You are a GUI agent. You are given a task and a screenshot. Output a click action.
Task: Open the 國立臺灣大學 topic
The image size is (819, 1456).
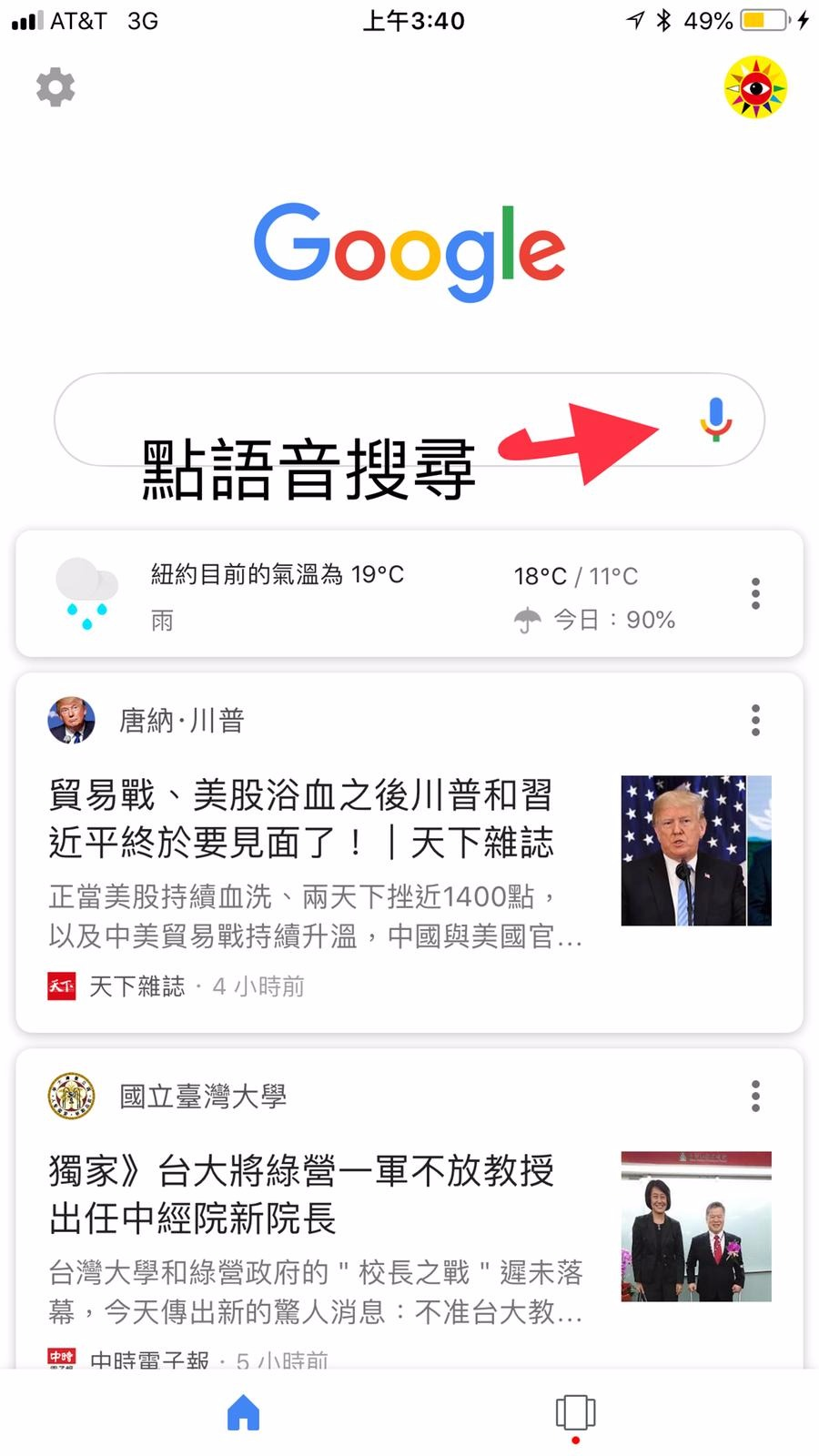pyautogui.click(x=202, y=1097)
